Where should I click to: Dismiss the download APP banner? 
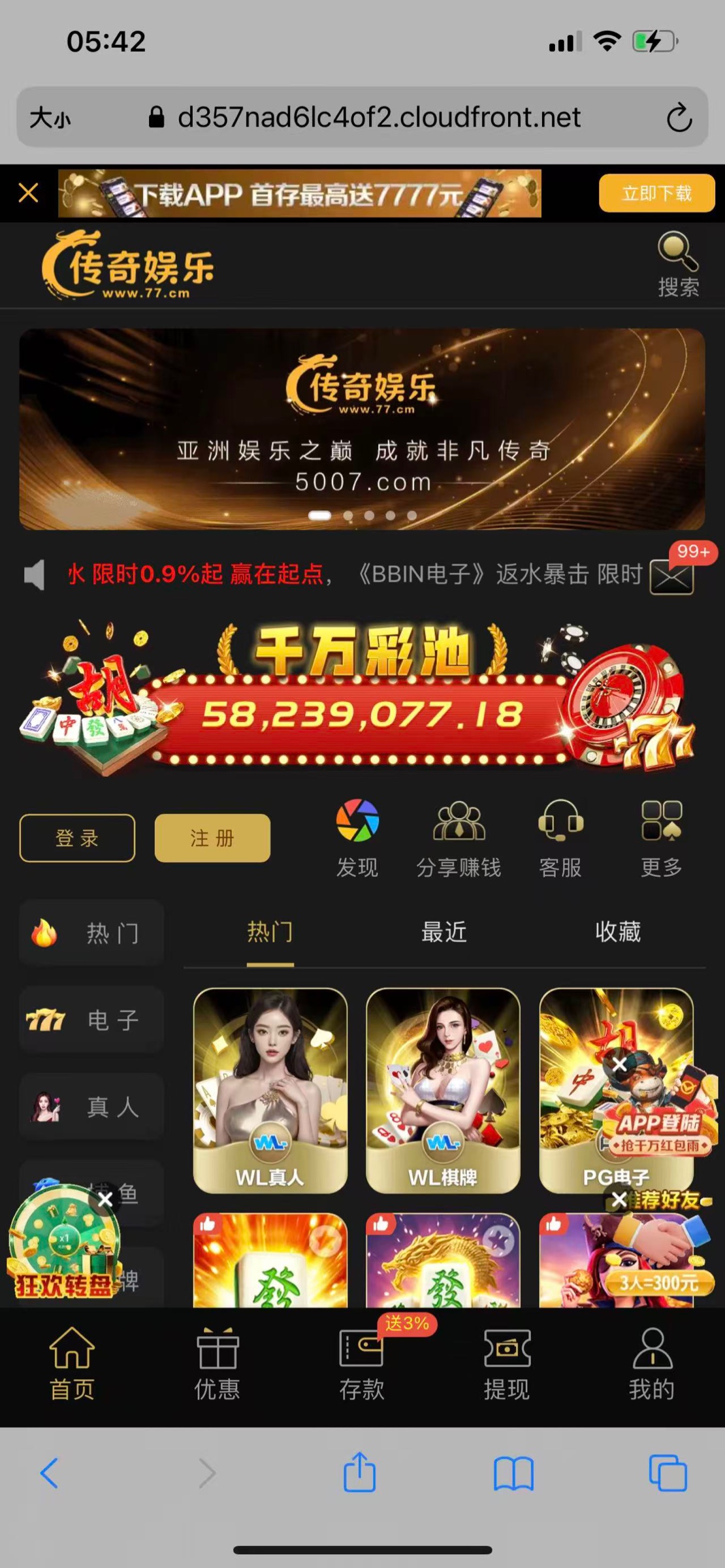coord(29,193)
